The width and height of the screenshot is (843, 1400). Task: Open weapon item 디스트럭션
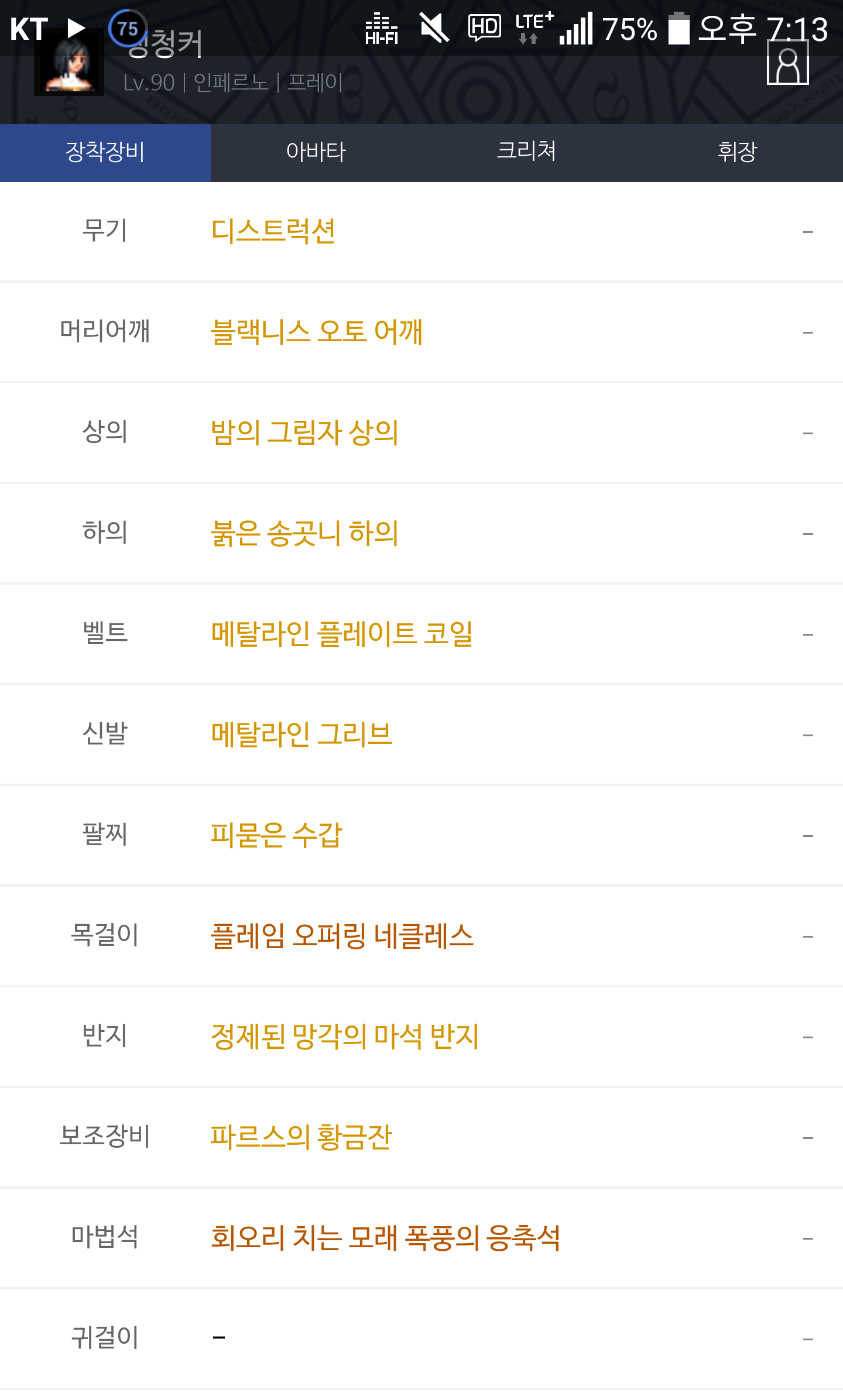(273, 231)
